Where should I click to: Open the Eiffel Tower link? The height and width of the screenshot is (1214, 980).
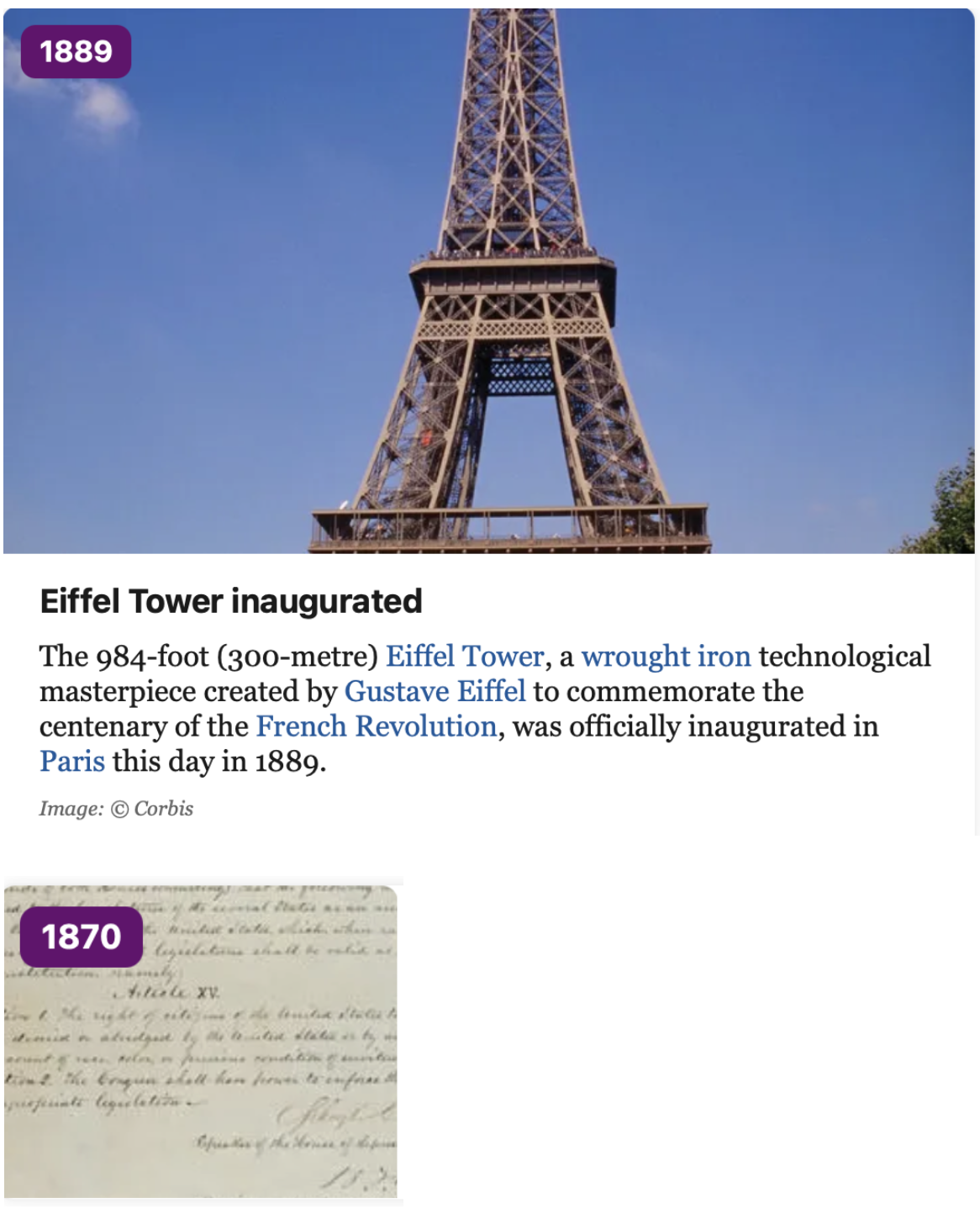coord(465,657)
